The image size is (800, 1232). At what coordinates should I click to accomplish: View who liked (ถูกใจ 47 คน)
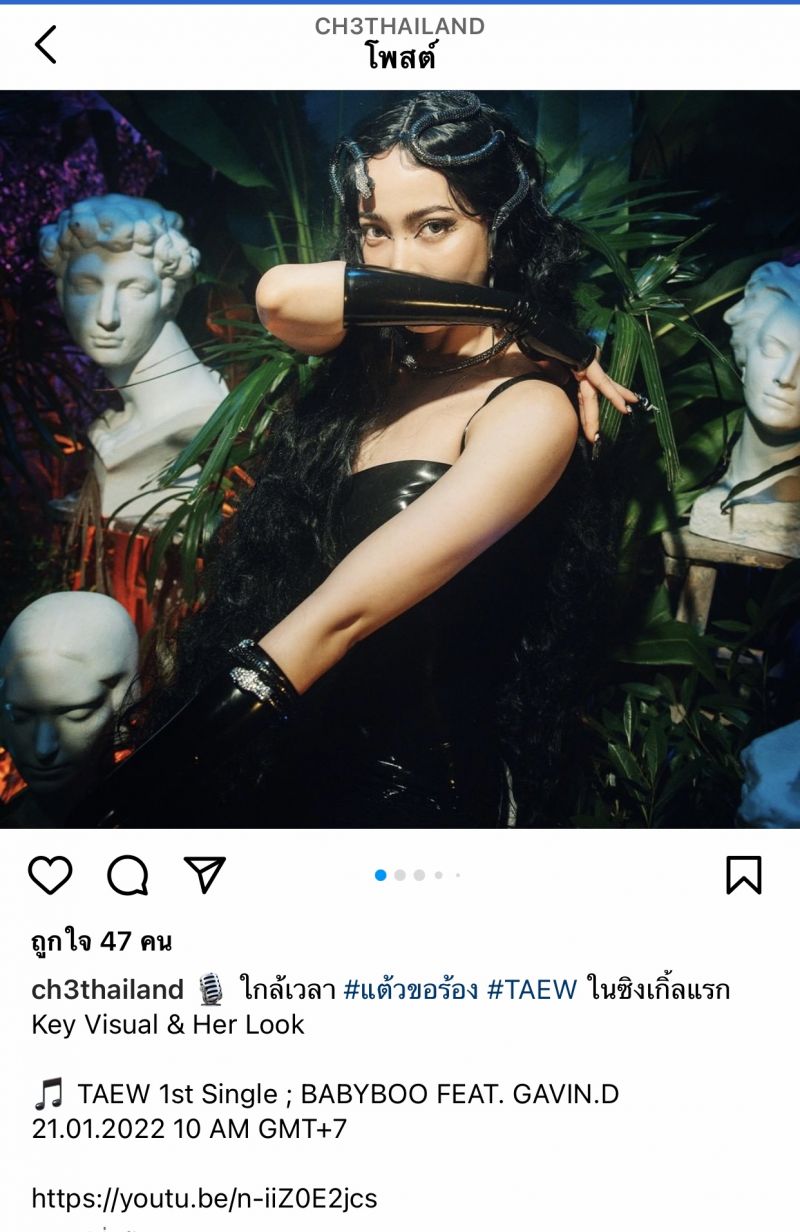[102, 941]
